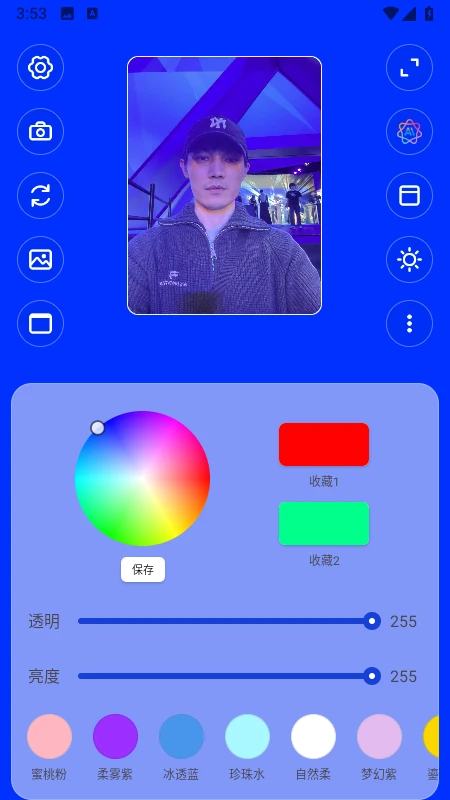Choose the 蜜桃粉 preset color
450x800 pixels.
(x=49, y=736)
